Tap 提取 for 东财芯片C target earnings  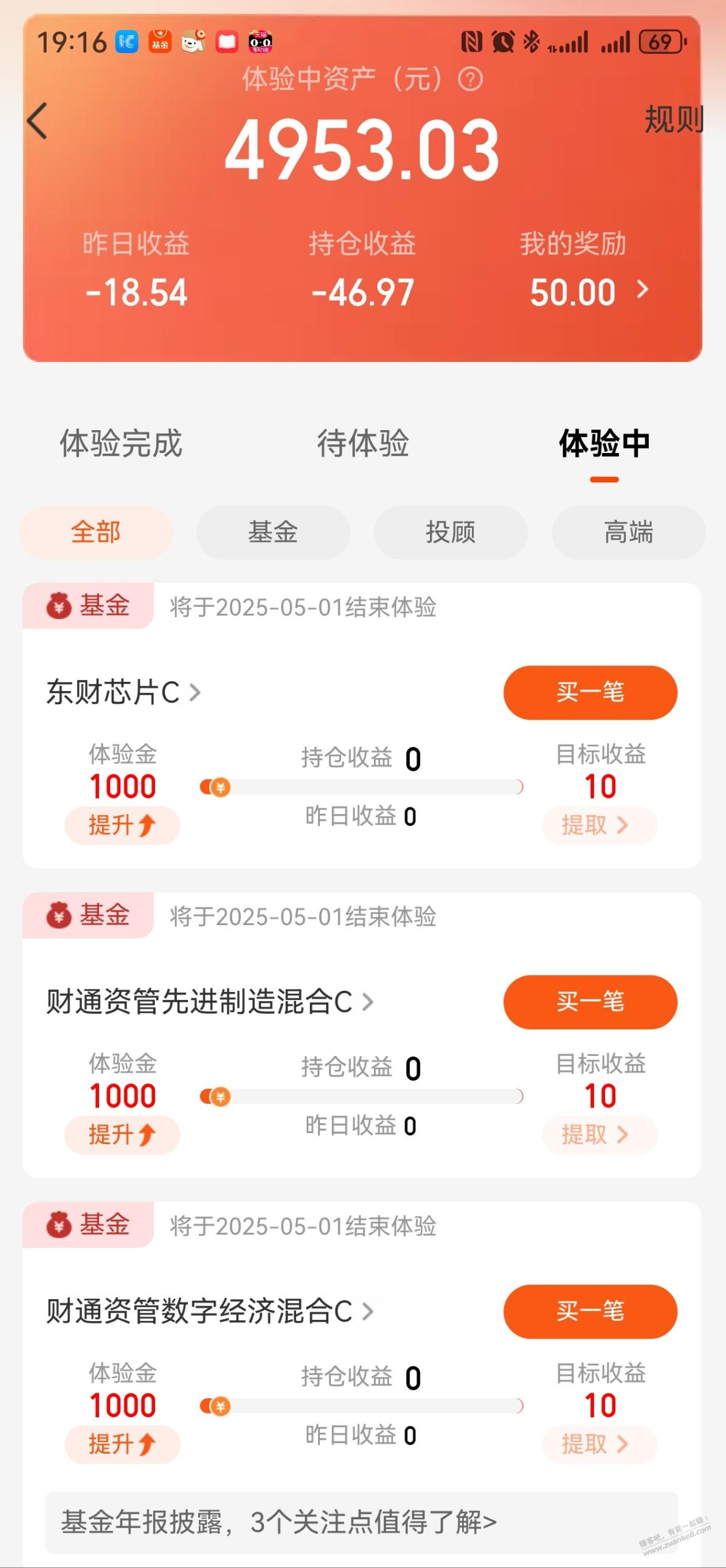click(600, 825)
